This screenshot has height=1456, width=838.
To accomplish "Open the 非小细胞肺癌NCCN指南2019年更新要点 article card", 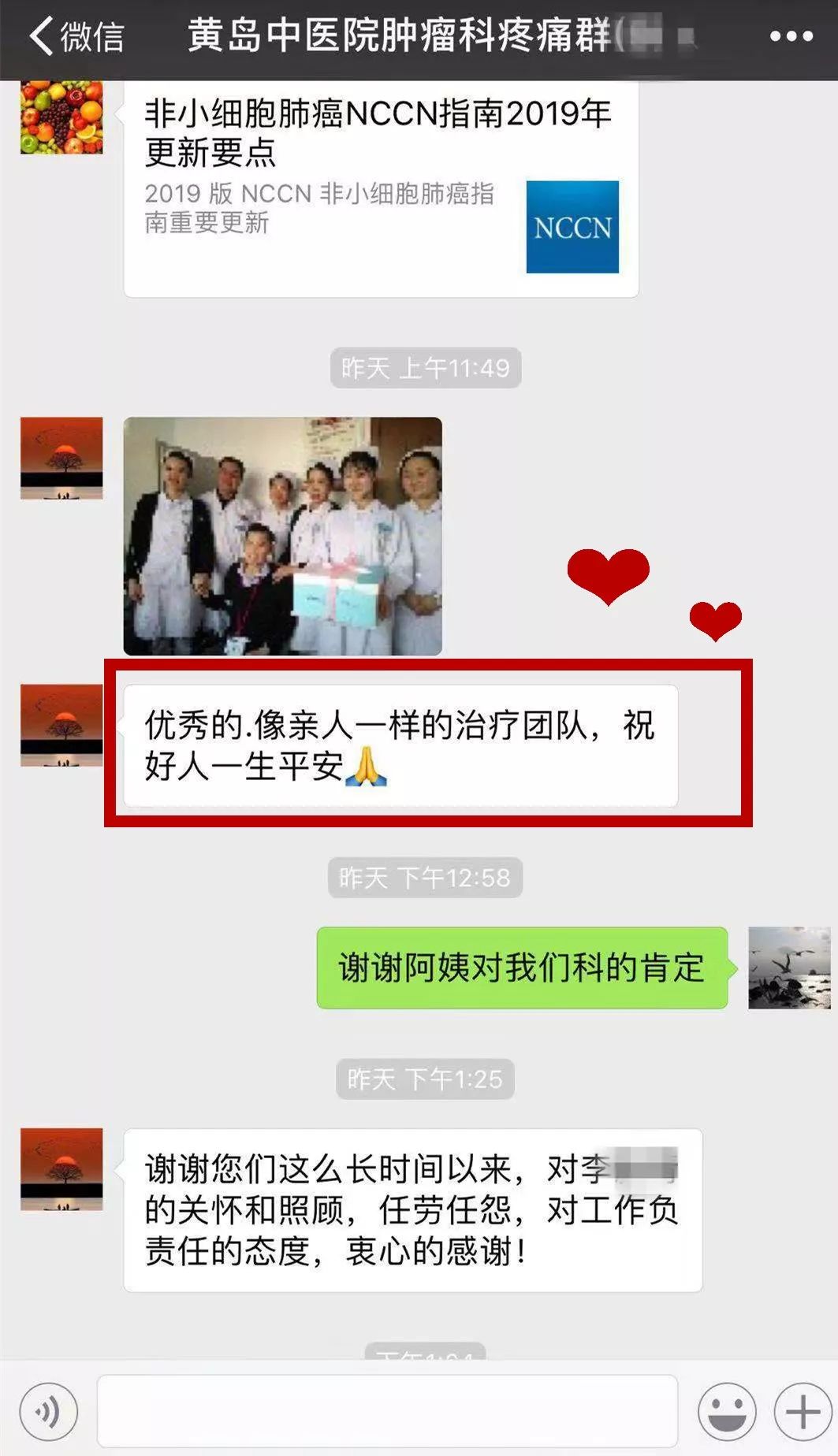I will coord(381,189).
